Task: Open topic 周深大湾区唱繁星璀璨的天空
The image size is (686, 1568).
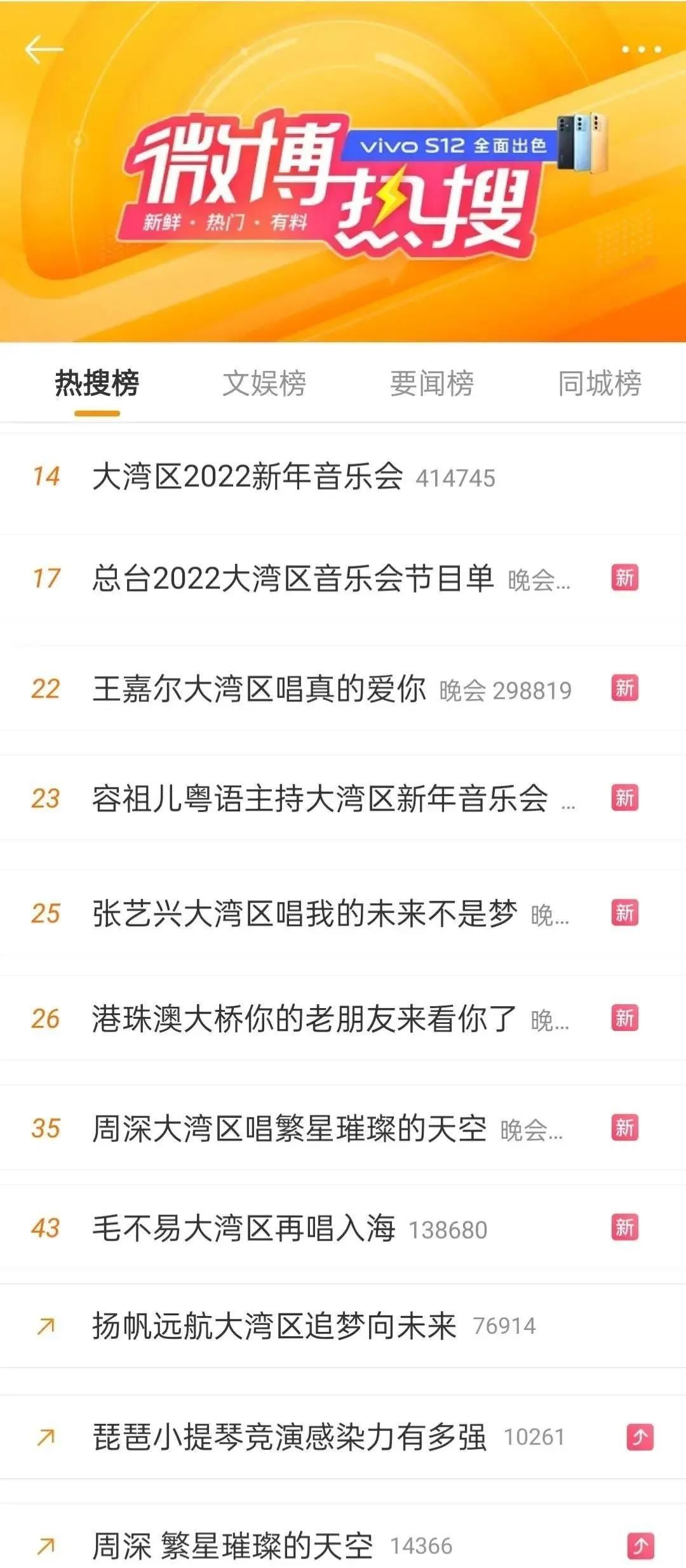Action: [289, 1129]
